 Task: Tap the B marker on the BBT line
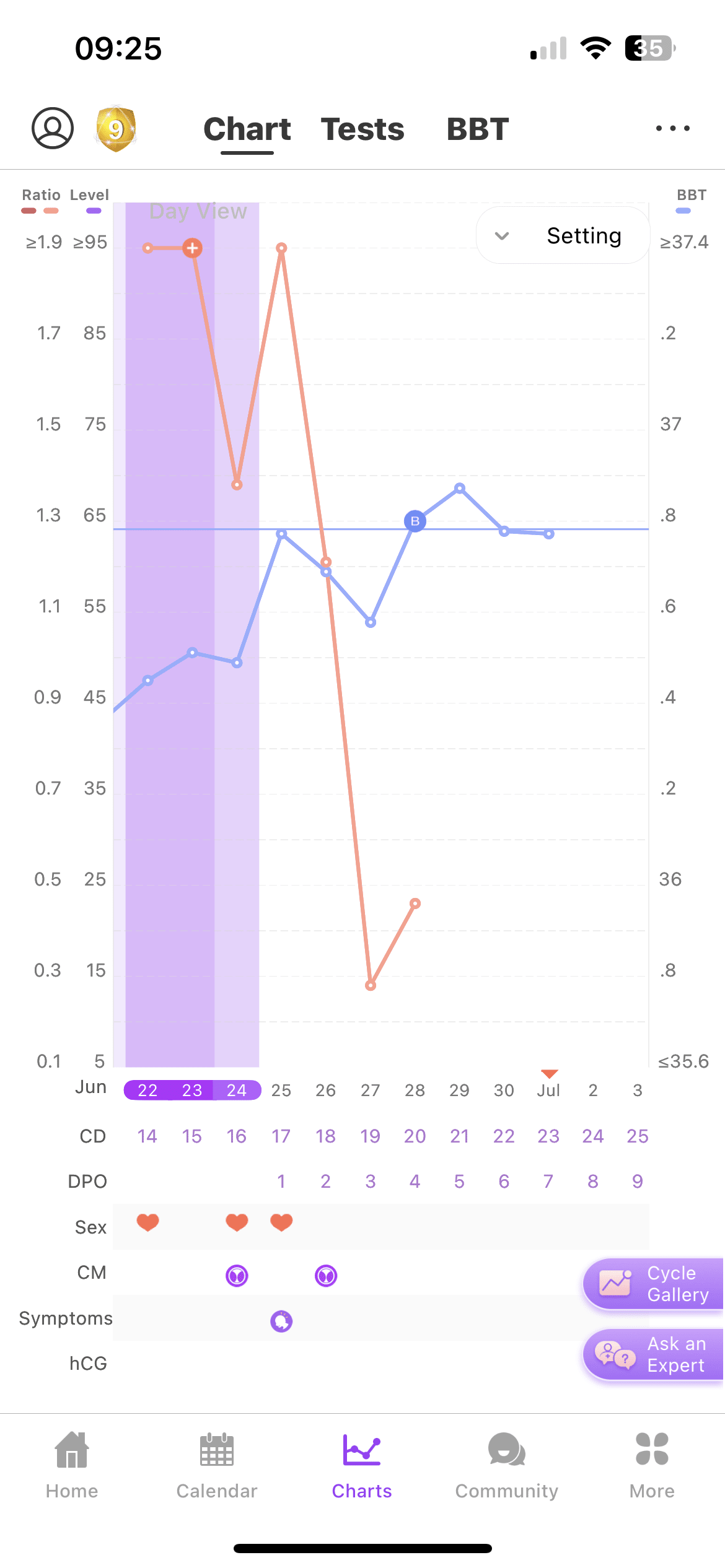pos(415,521)
